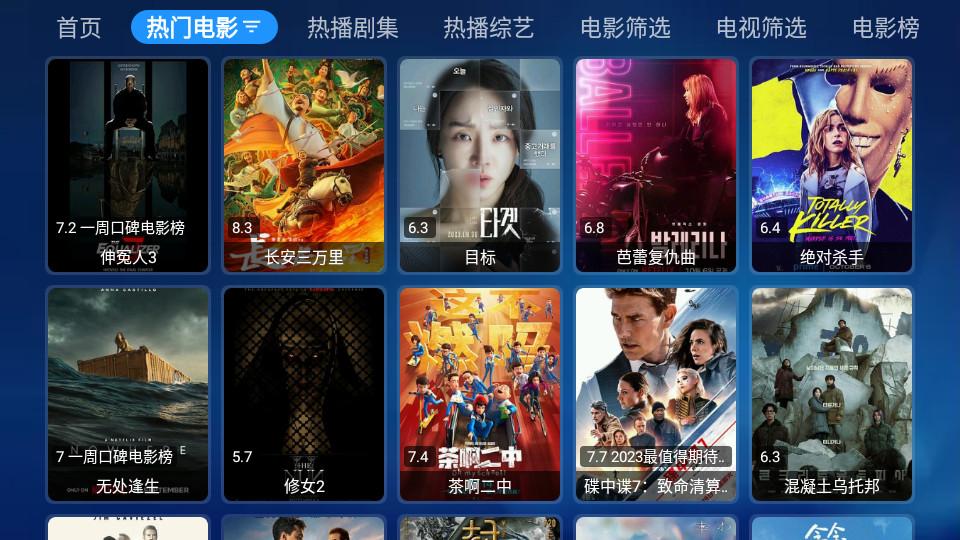The width and height of the screenshot is (960, 540).
Task: Open the 芭蕾复仇曲 movie card
Action: [656, 165]
